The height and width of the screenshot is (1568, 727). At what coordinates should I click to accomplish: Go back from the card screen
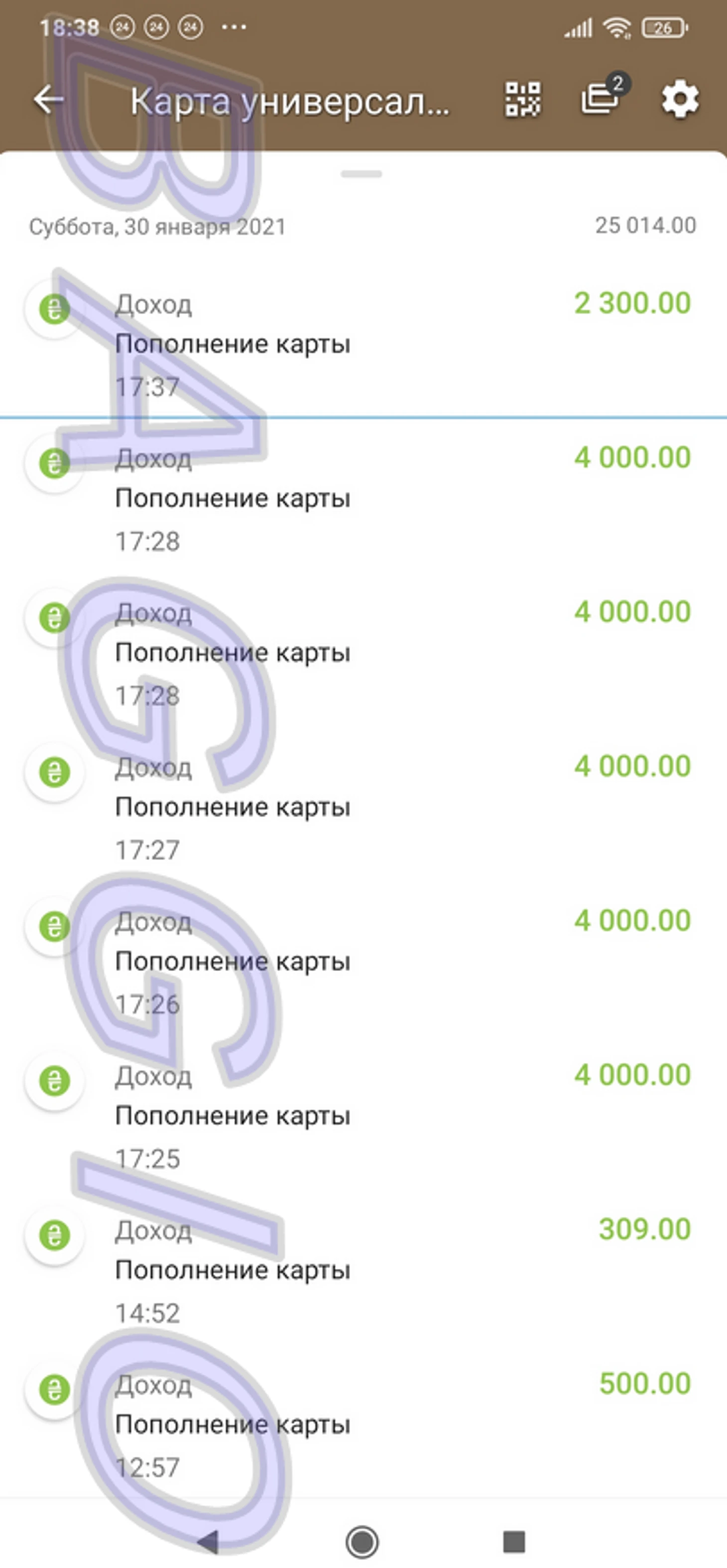click(49, 100)
